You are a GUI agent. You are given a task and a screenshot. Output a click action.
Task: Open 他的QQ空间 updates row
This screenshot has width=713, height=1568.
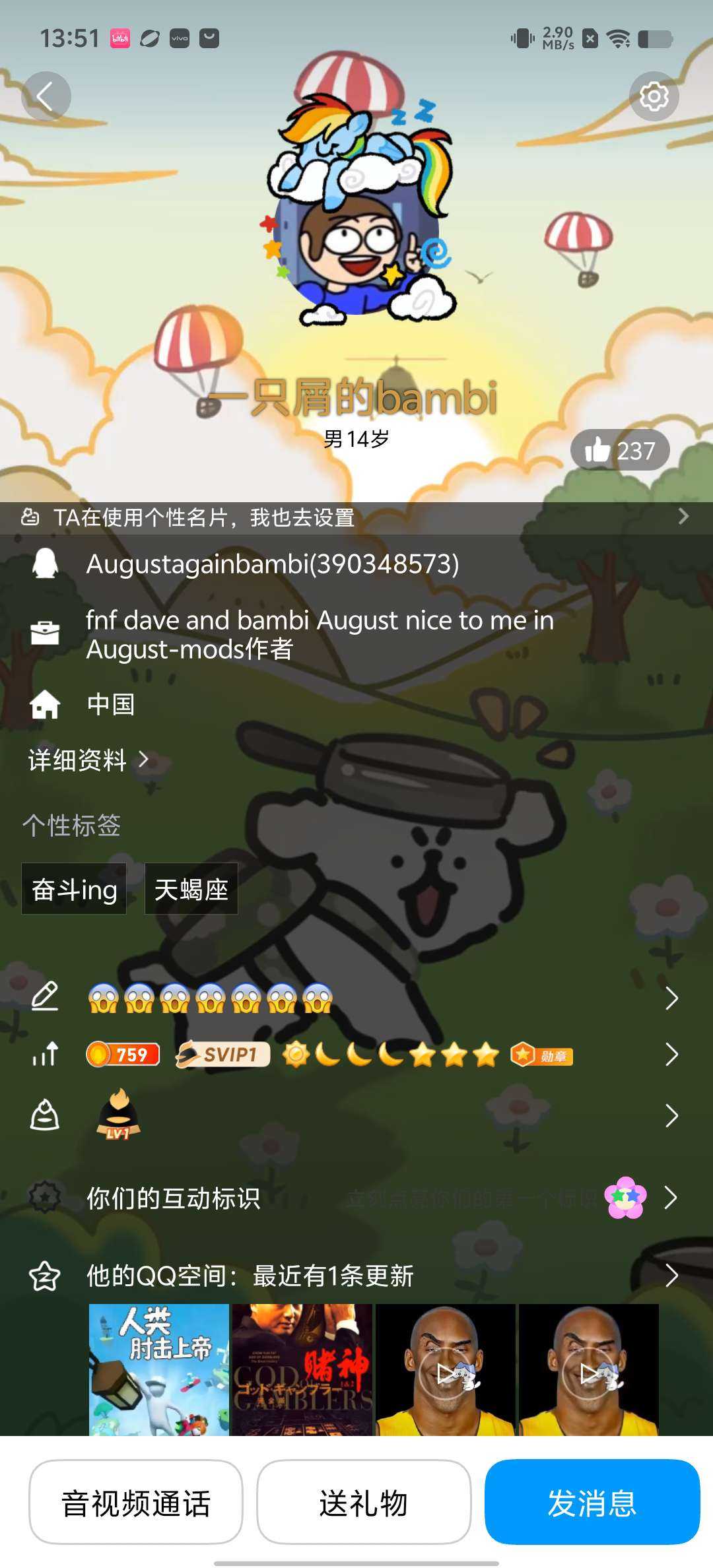click(x=356, y=1275)
